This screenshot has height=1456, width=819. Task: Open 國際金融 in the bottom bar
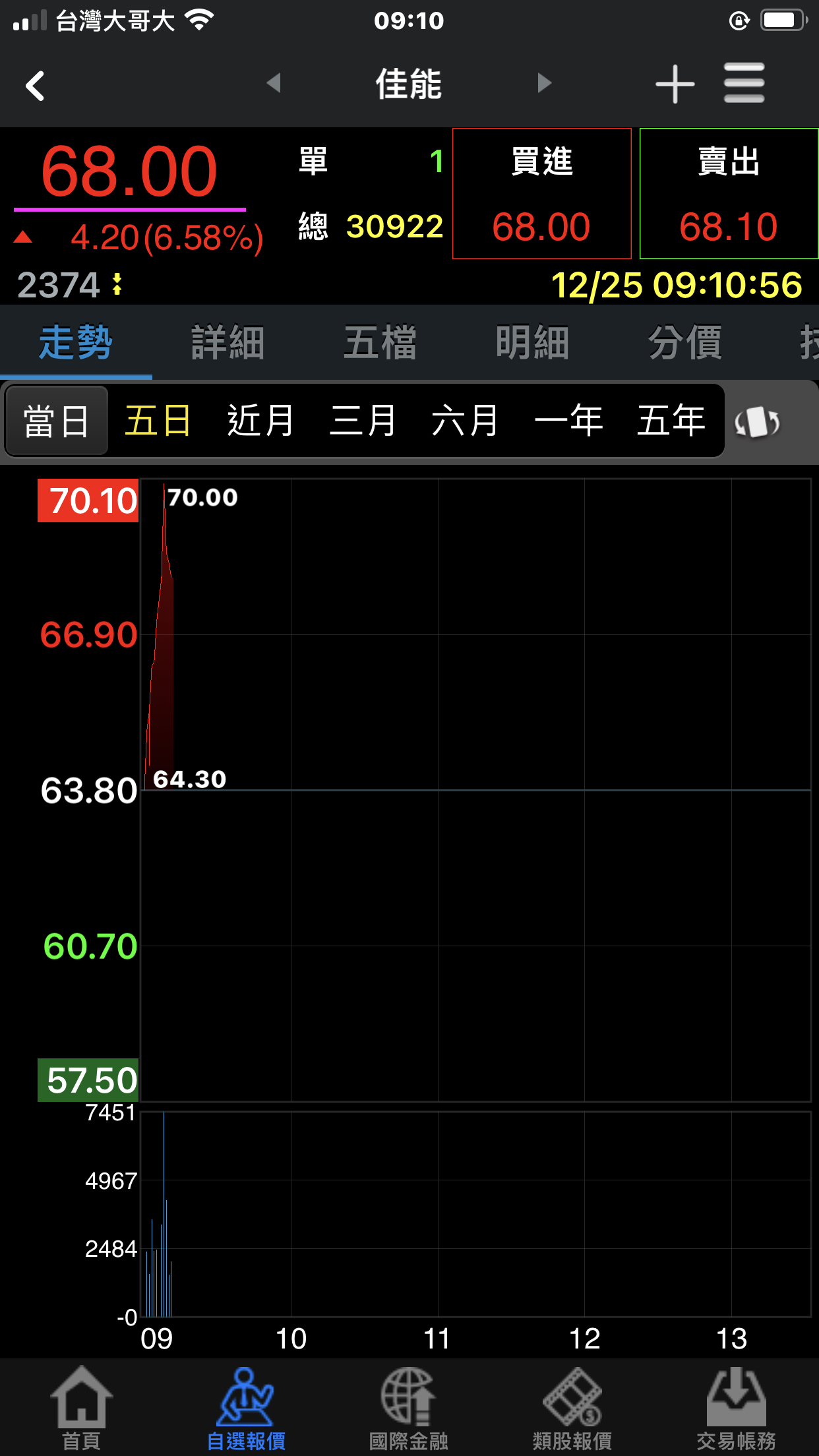[x=408, y=1408]
